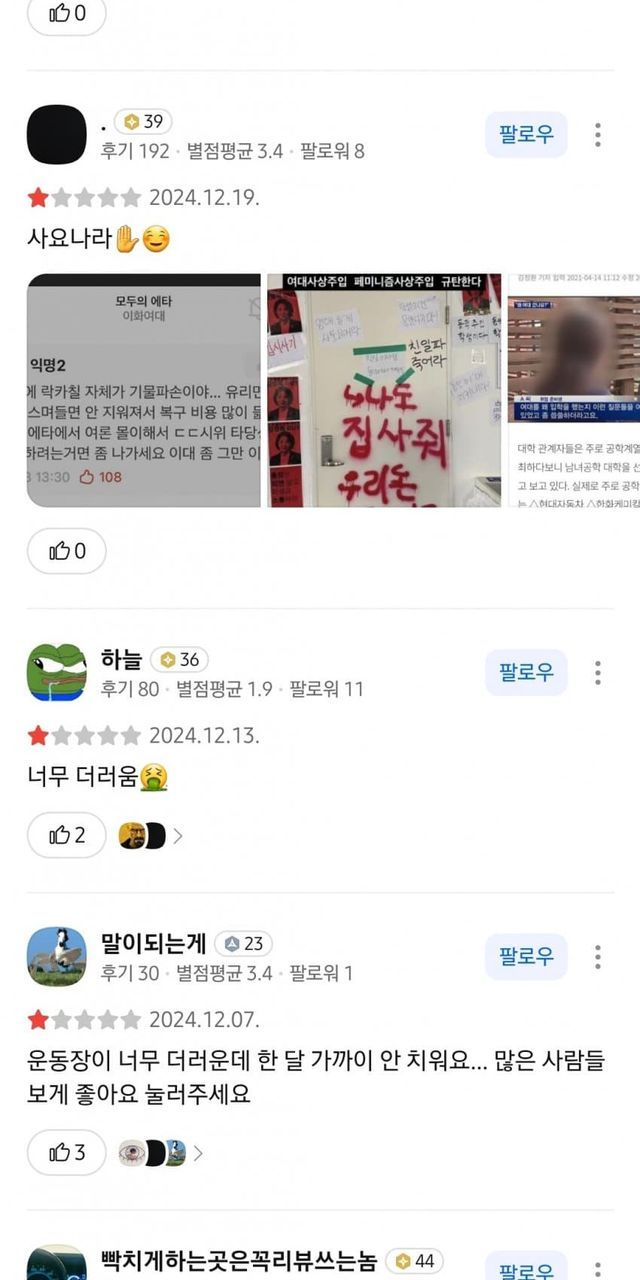See who liked 하늘's review
The image size is (640, 1280).
tap(150, 835)
